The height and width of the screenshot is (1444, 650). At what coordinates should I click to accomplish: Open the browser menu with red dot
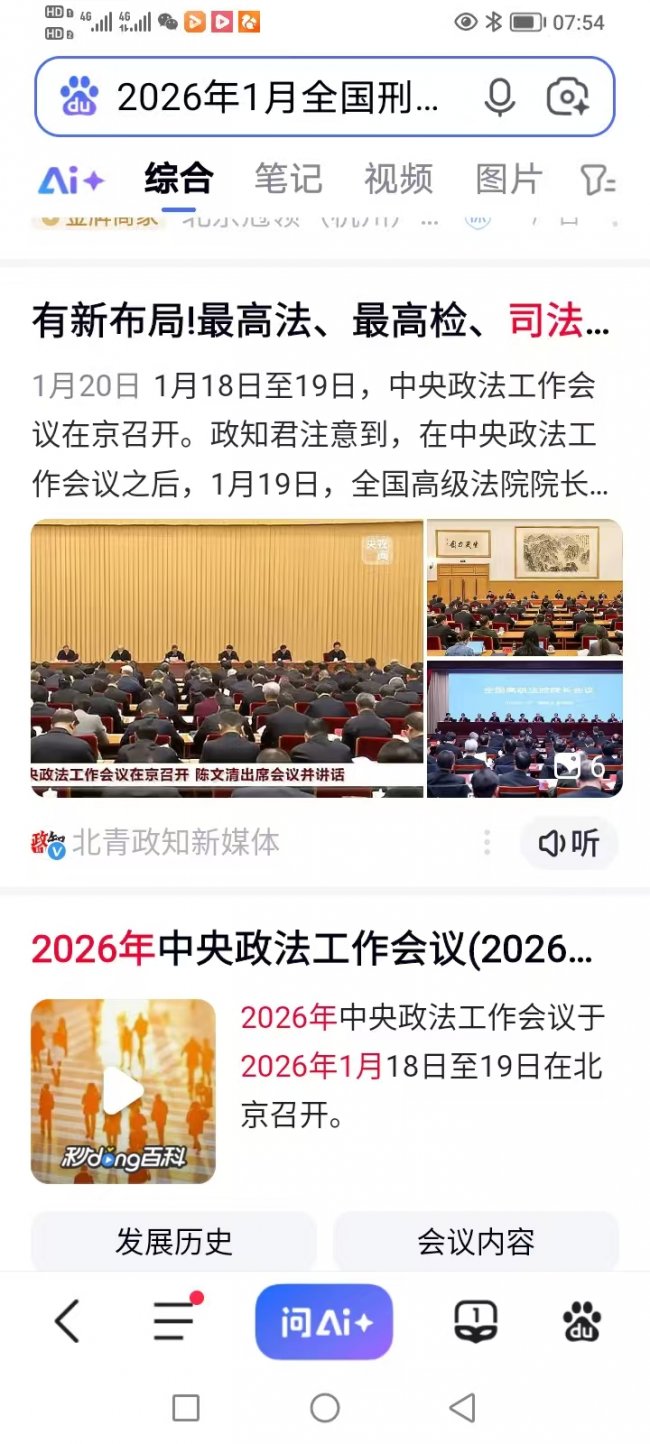(x=175, y=1322)
